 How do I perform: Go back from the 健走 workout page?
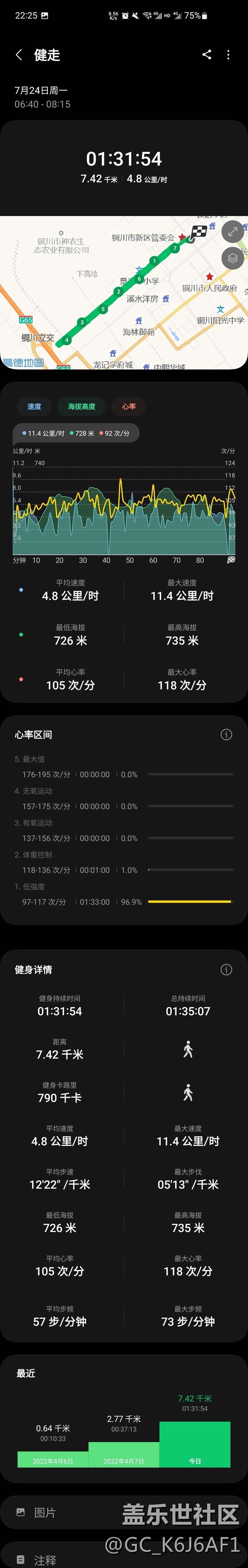(19, 55)
